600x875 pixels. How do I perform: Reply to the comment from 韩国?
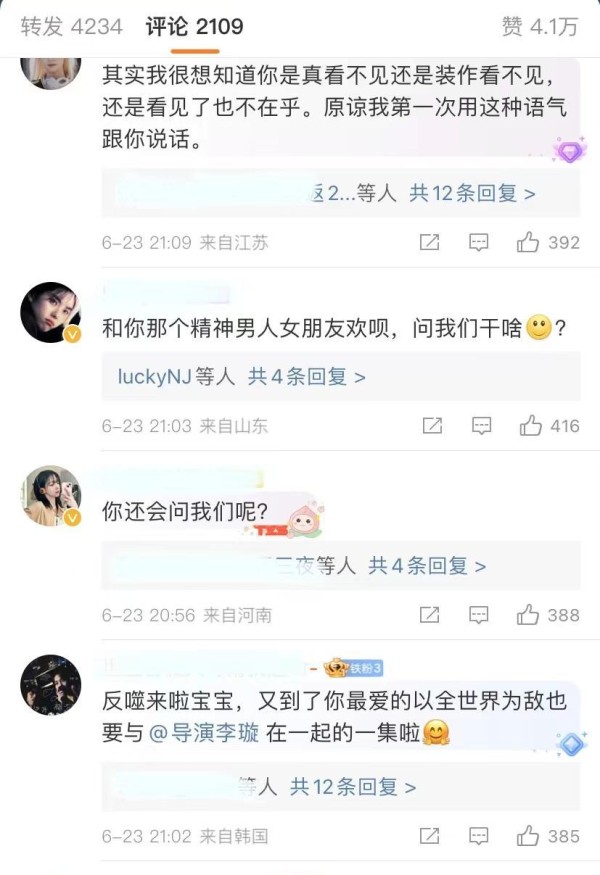479,836
